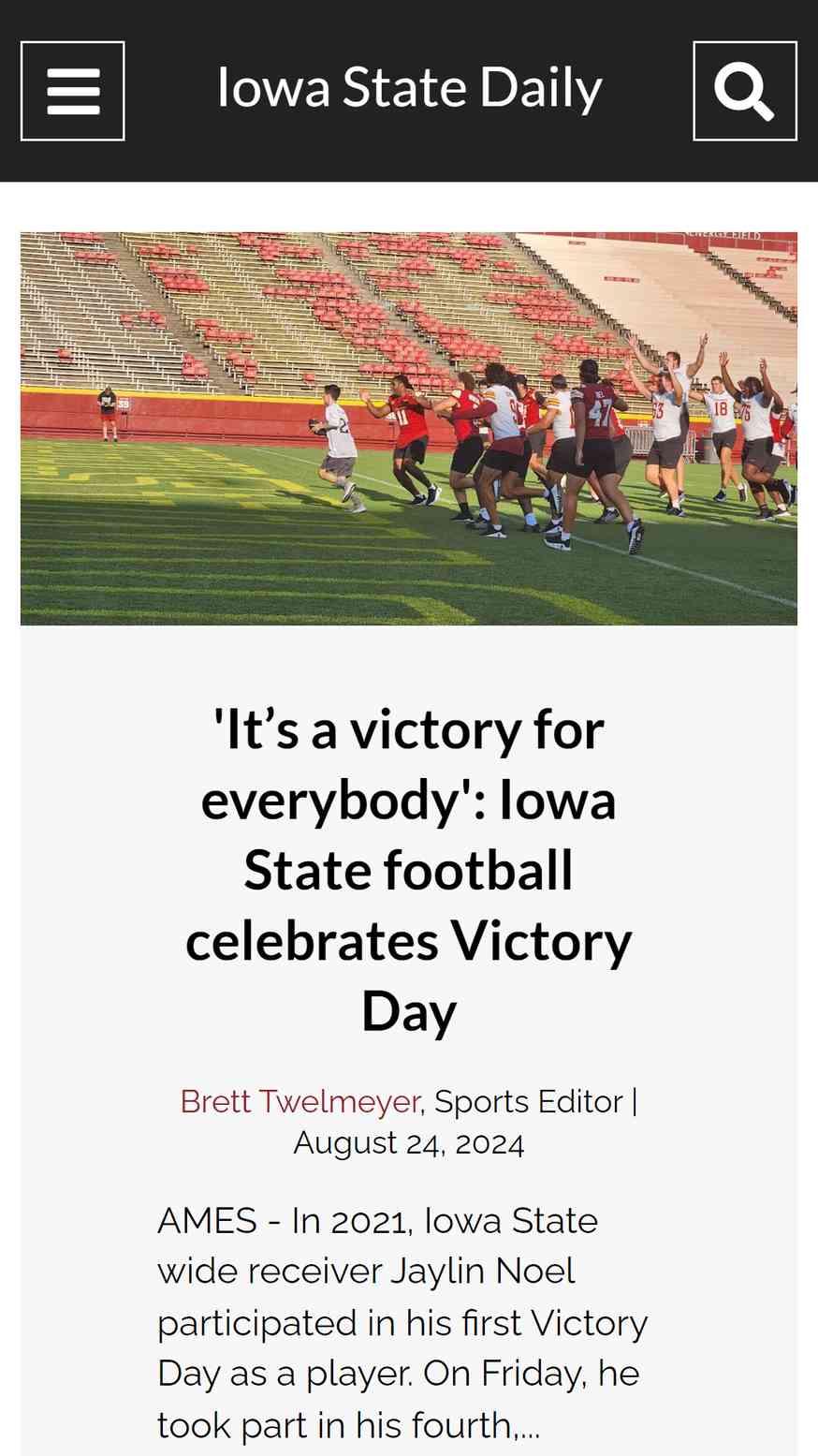This screenshot has width=818, height=1456.
Task: Open the 'It's a victory for everybody' headline
Action: point(409,870)
